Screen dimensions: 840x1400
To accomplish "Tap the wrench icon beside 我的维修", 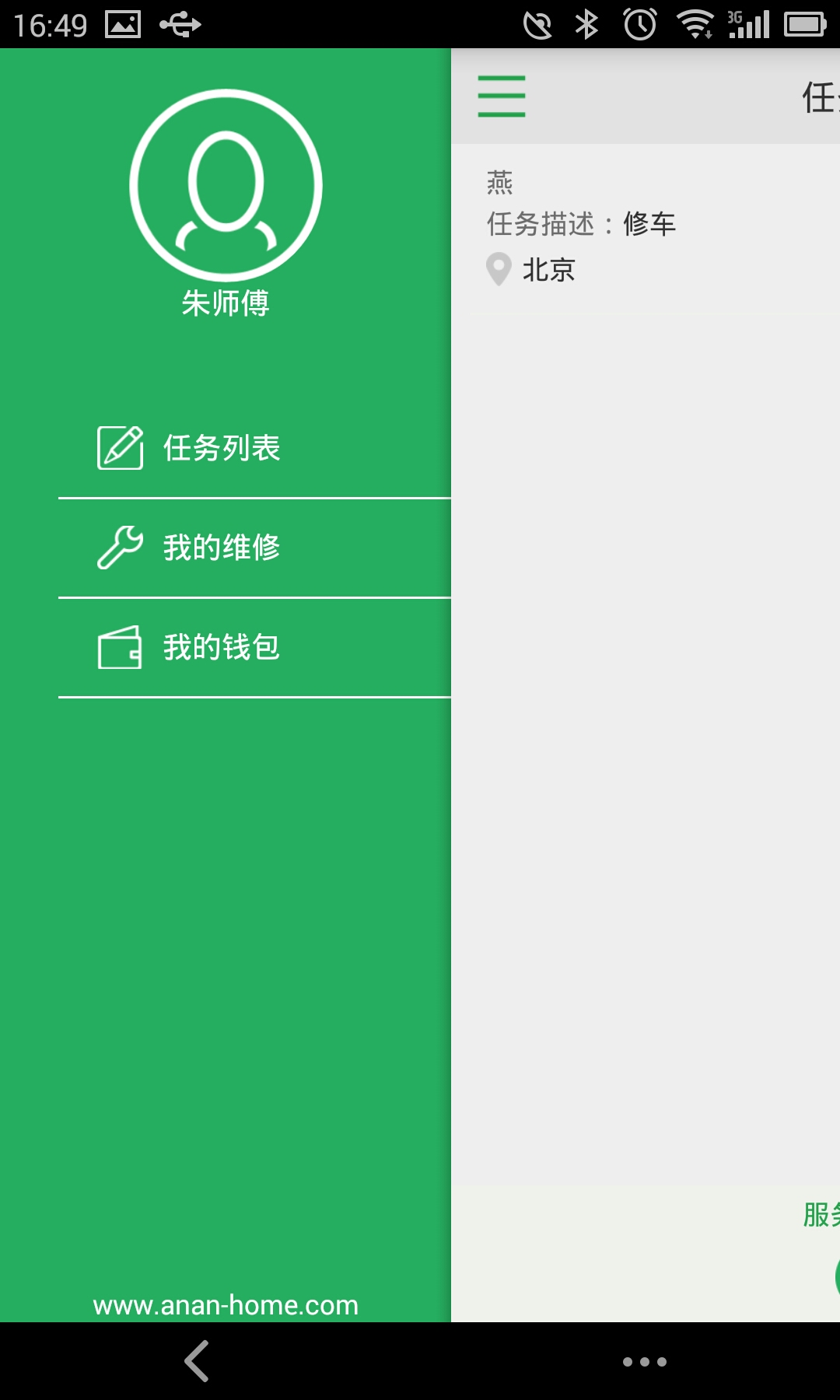I will click(x=120, y=547).
